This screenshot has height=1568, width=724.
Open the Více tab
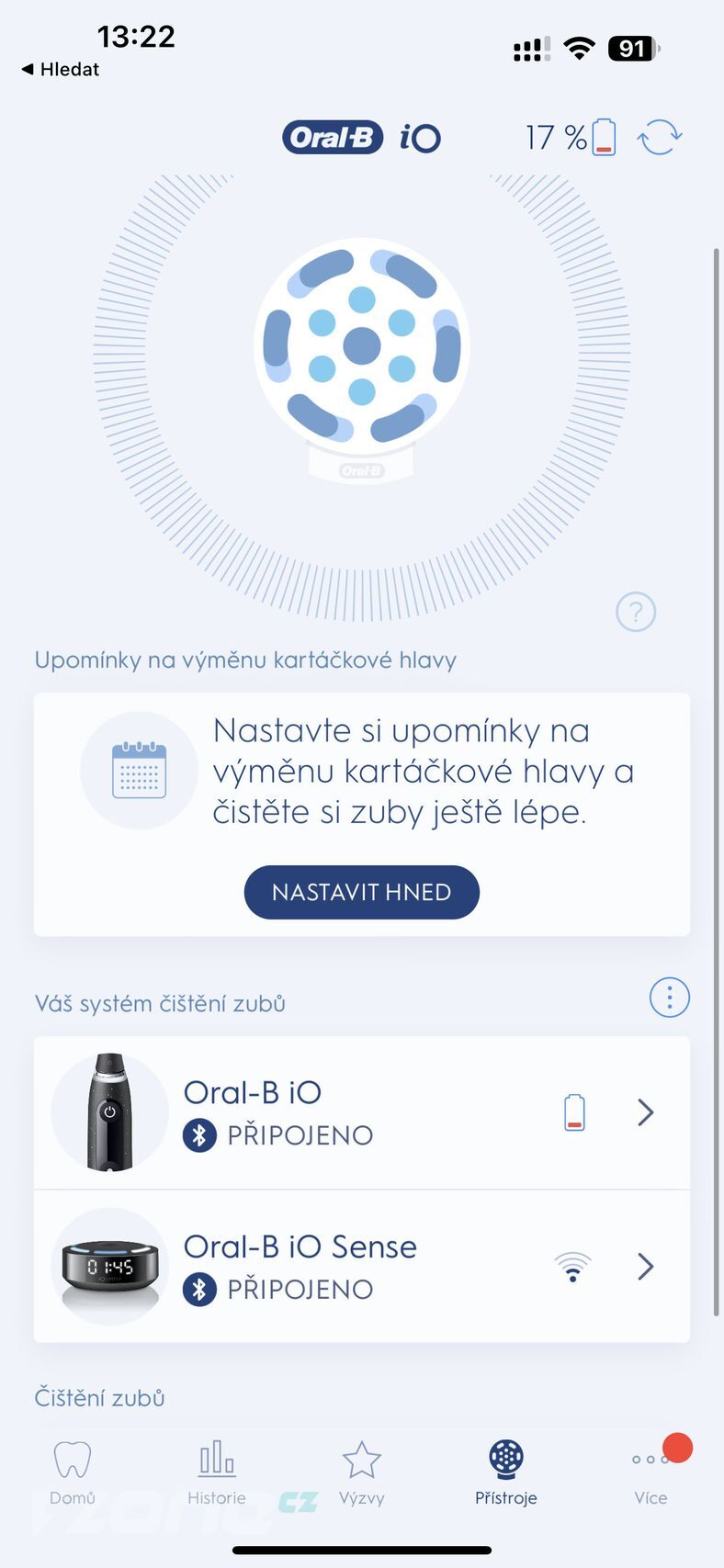tap(650, 1473)
